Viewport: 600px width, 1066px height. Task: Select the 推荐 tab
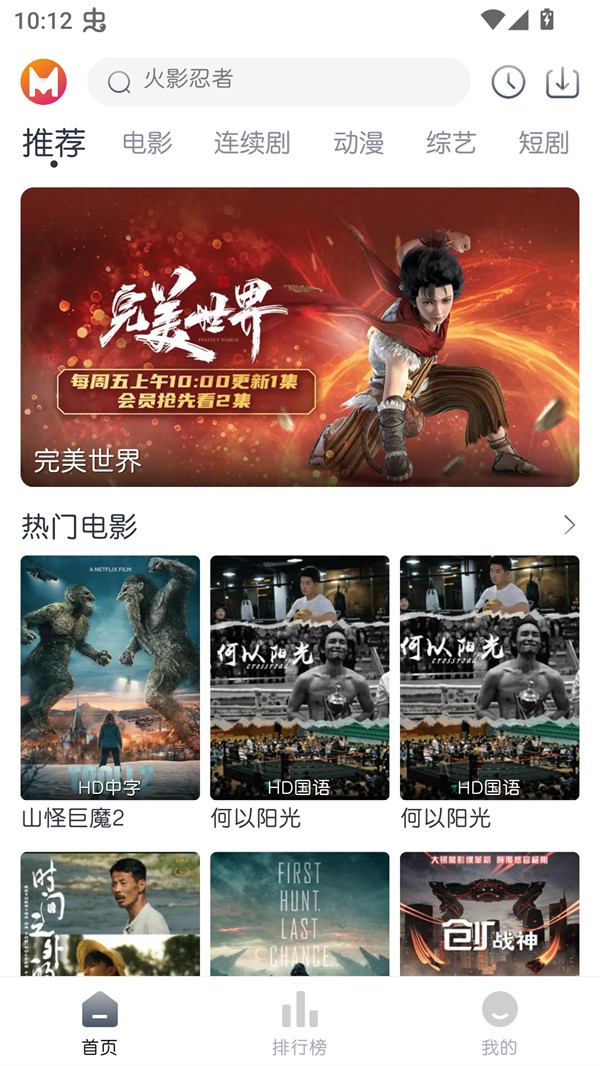click(x=54, y=143)
